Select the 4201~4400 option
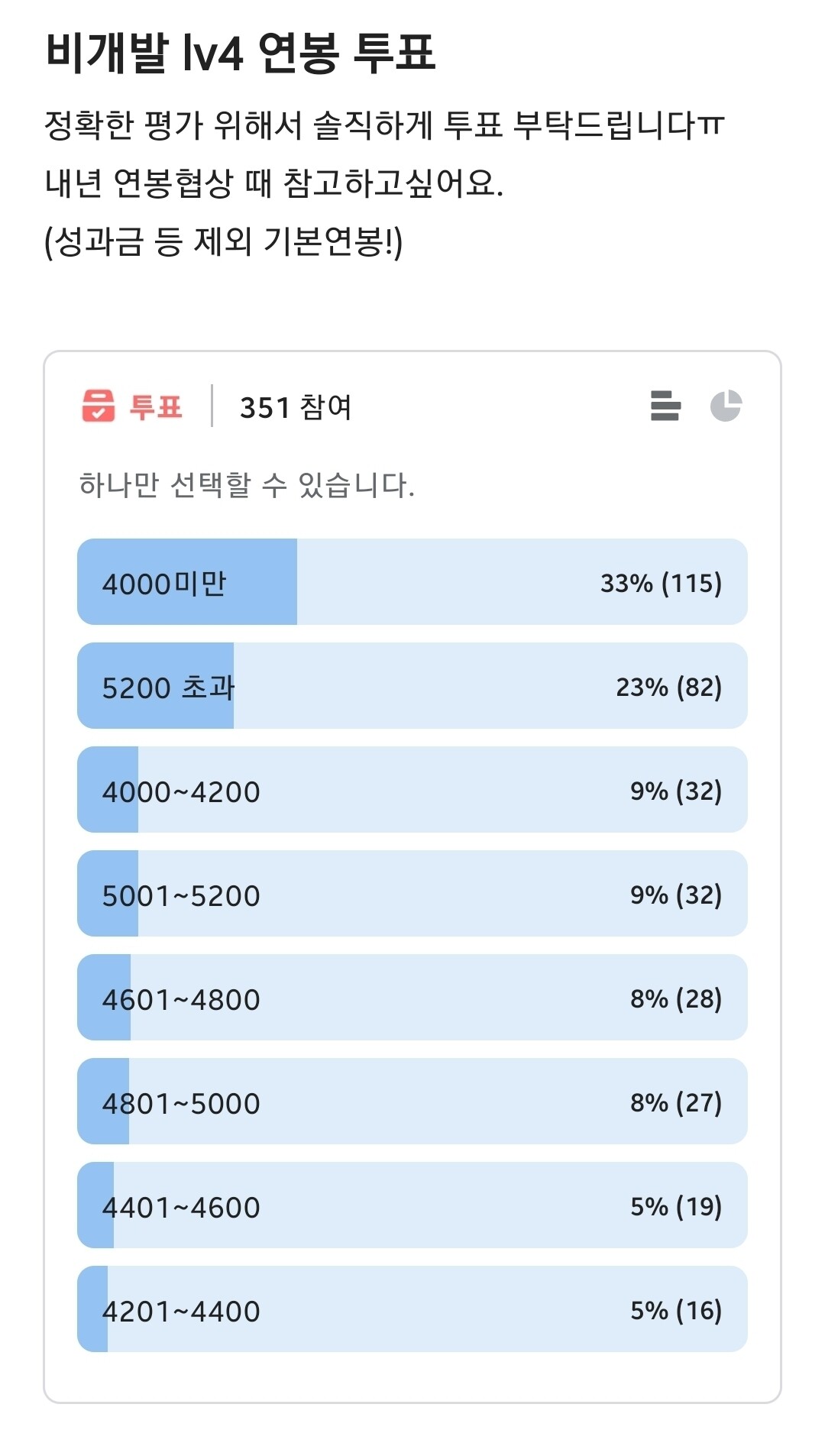The image size is (825, 1456). click(412, 1312)
